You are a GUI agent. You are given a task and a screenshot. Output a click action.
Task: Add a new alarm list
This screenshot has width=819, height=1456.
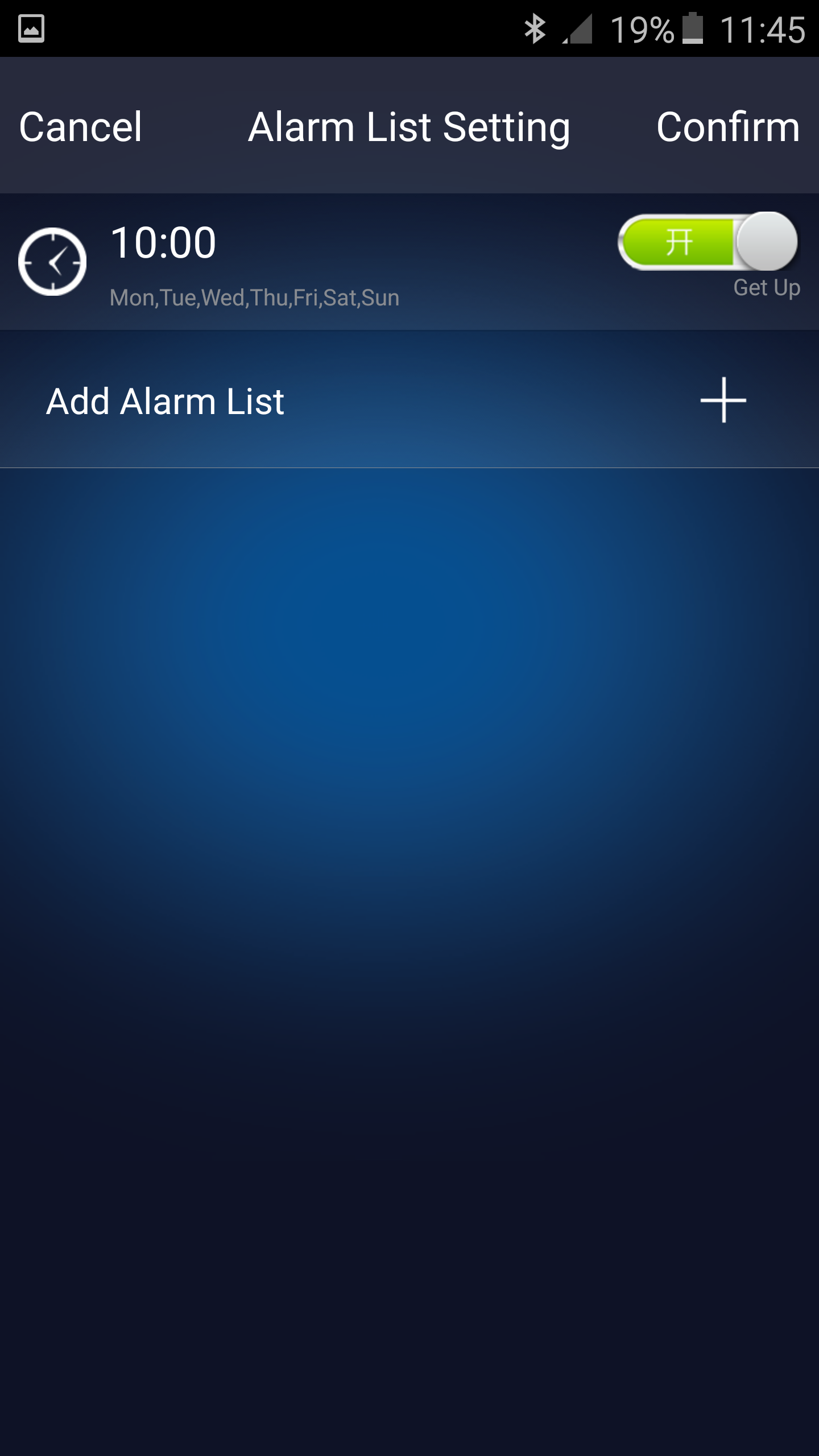point(722,400)
